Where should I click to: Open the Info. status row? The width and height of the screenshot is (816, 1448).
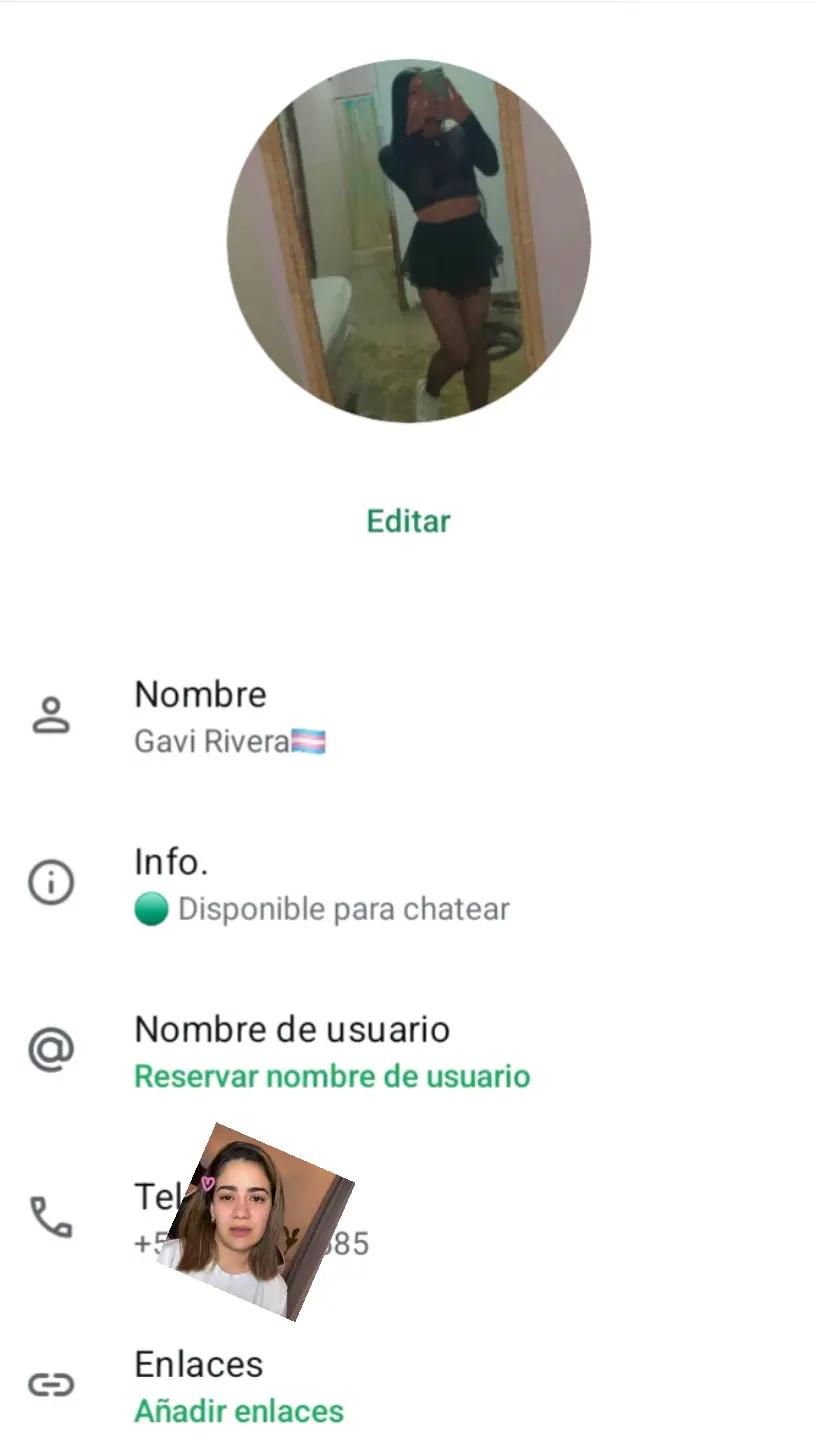point(408,884)
